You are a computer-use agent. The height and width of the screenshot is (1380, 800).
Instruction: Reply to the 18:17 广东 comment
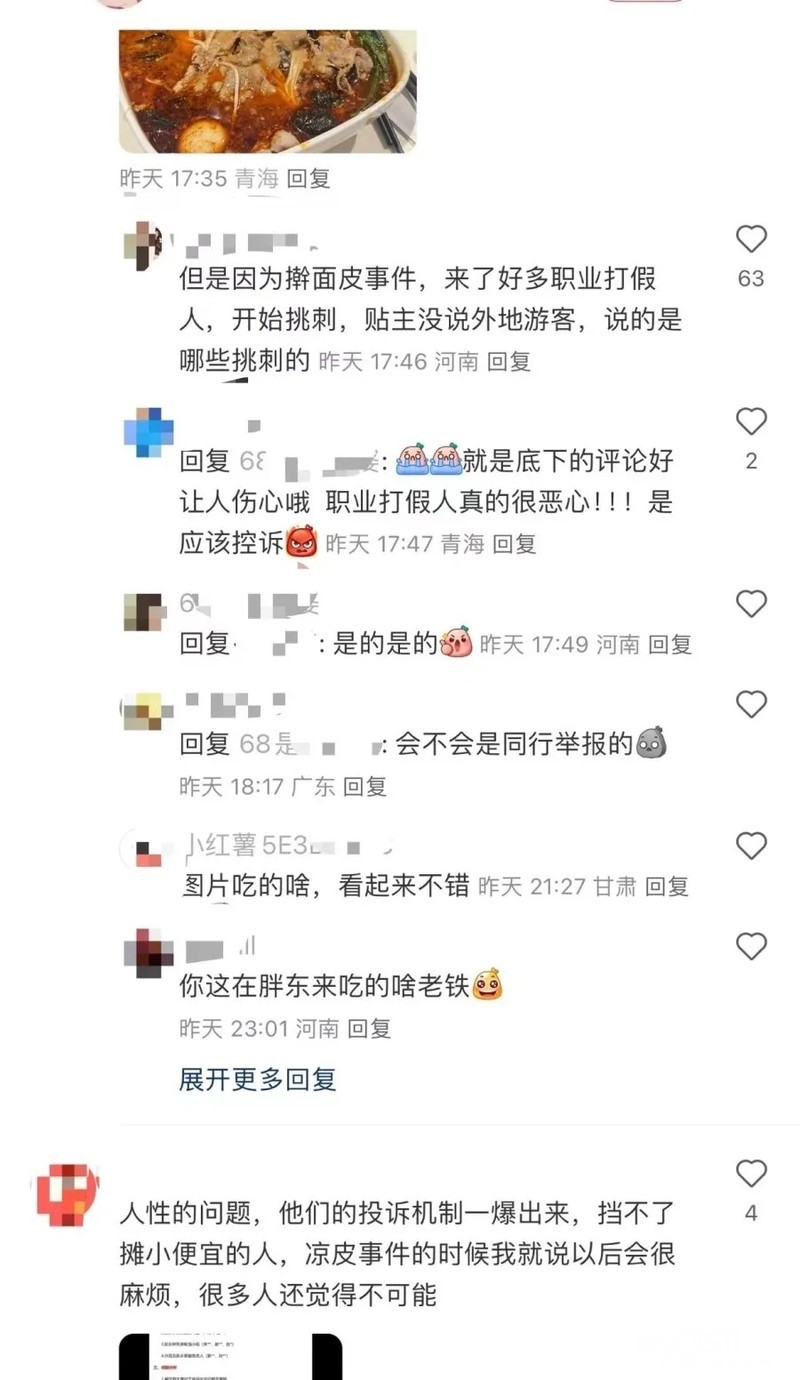point(365,786)
